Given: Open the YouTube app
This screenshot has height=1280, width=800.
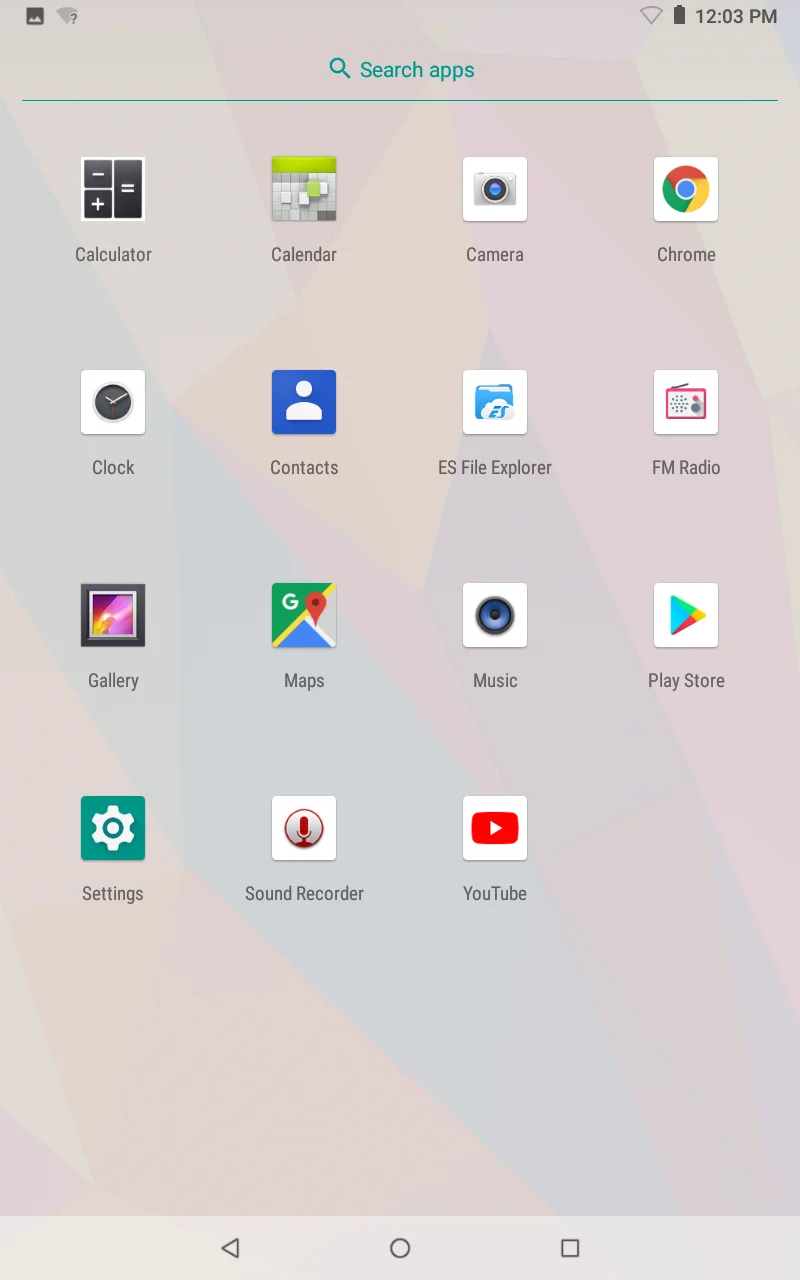Looking at the screenshot, I should point(495,828).
